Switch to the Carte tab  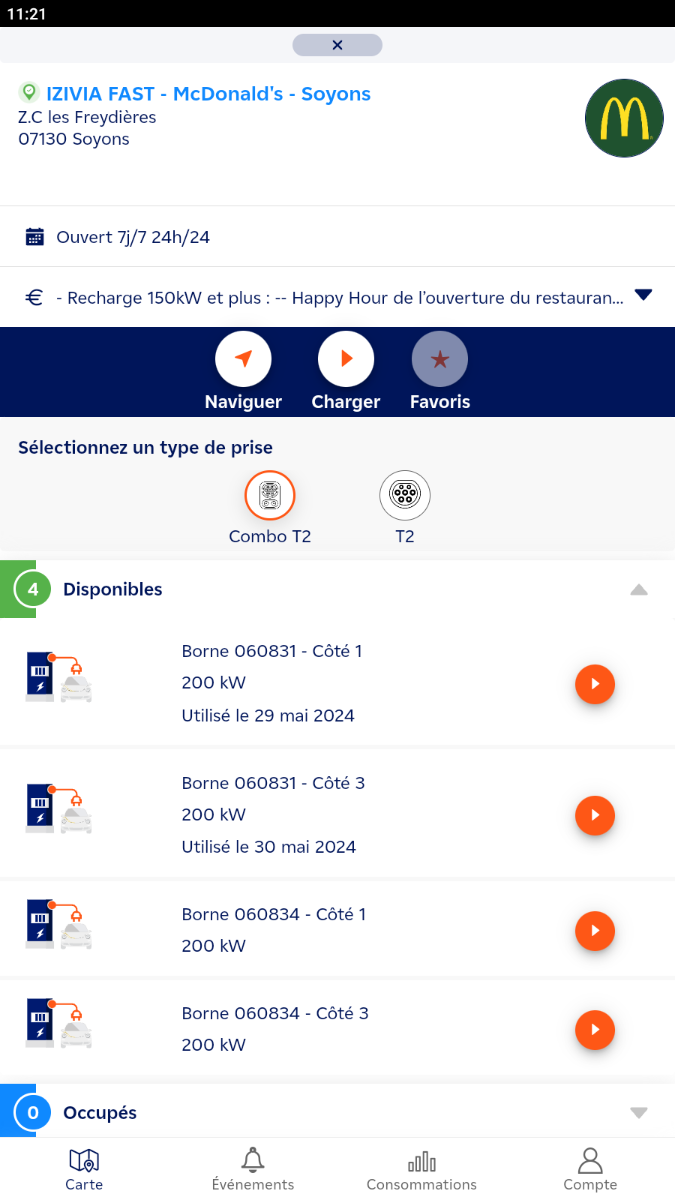pyautogui.click(x=84, y=1169)
